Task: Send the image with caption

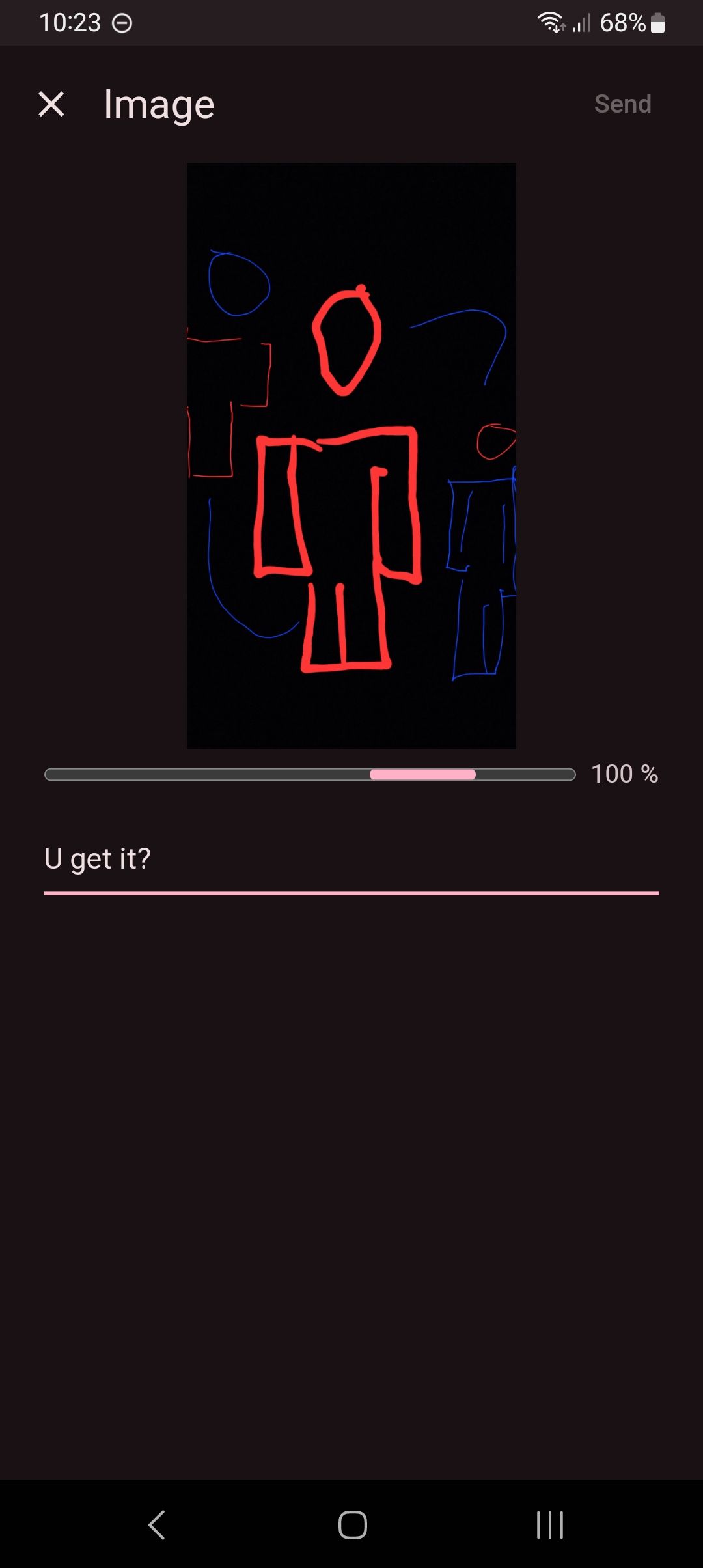Action: [x=622, y=104]
